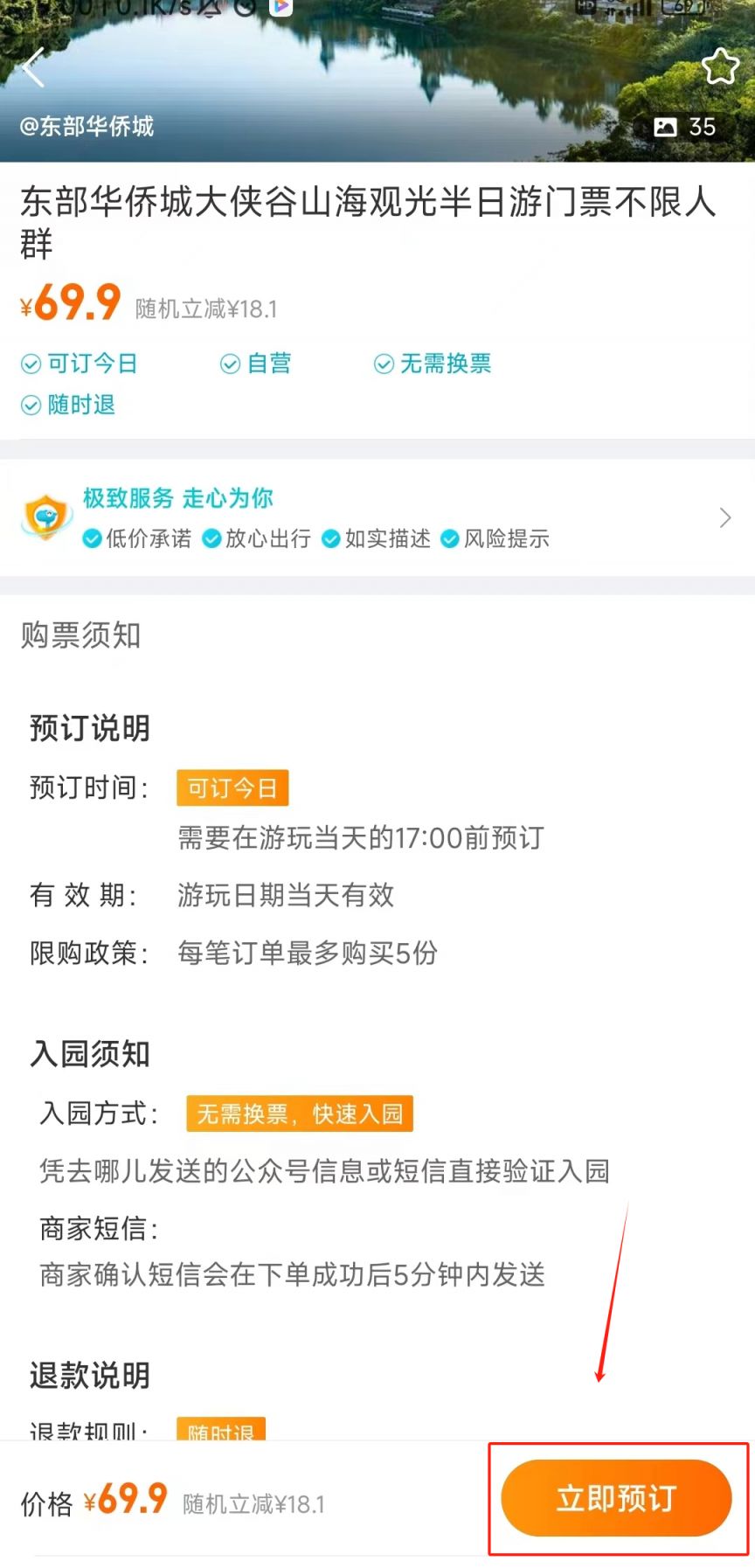Open the 35-photo gallery
Viewport: 755px width, 1568px height.
(685, 128)
